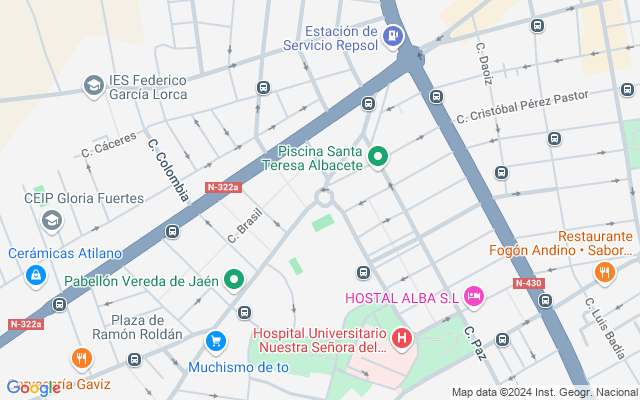Open the Hospital Universitario Nuestra Señora marker

(x=401, y=339)
